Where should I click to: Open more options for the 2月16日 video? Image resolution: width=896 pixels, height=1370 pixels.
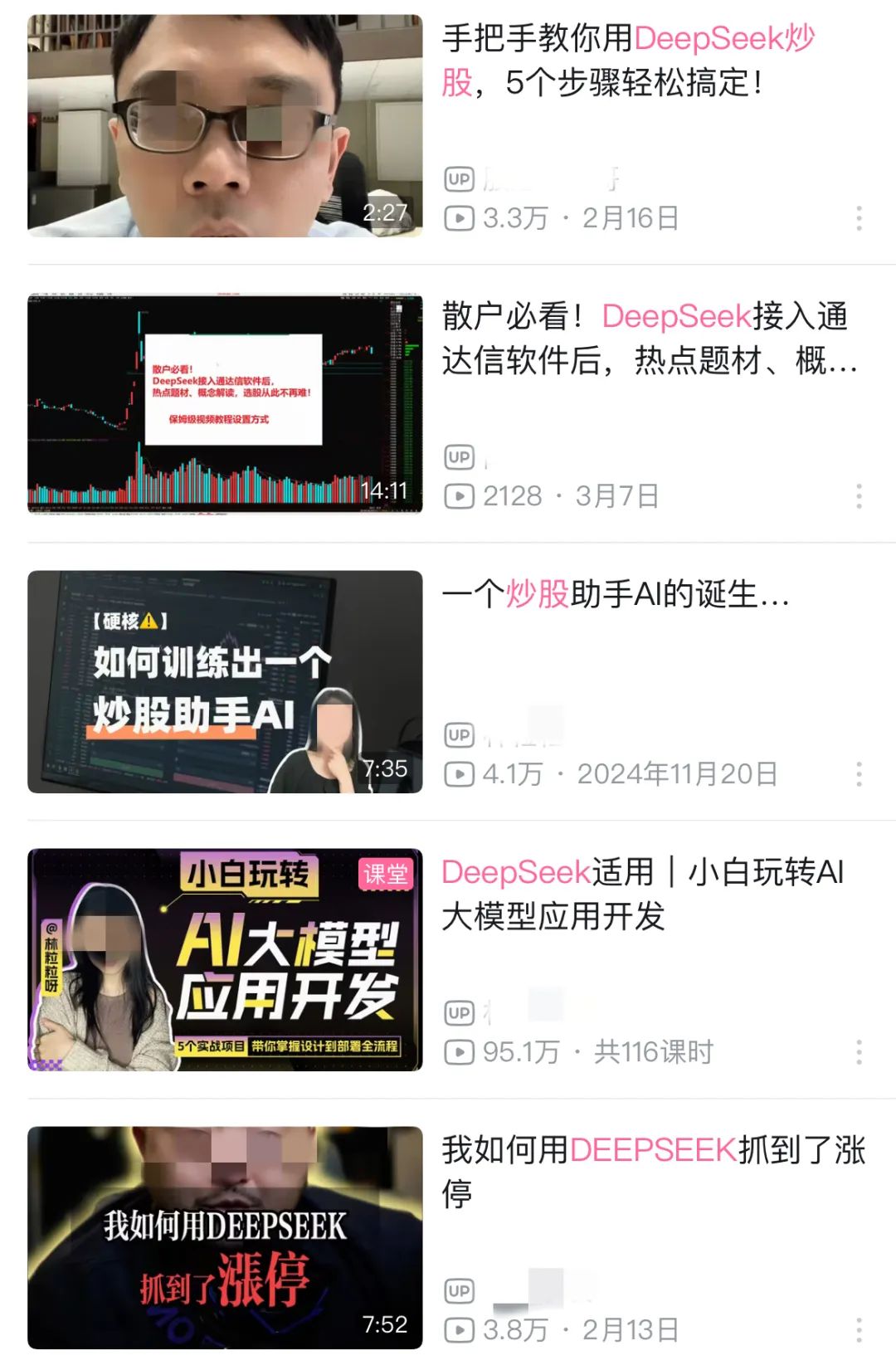pos(859,218)
